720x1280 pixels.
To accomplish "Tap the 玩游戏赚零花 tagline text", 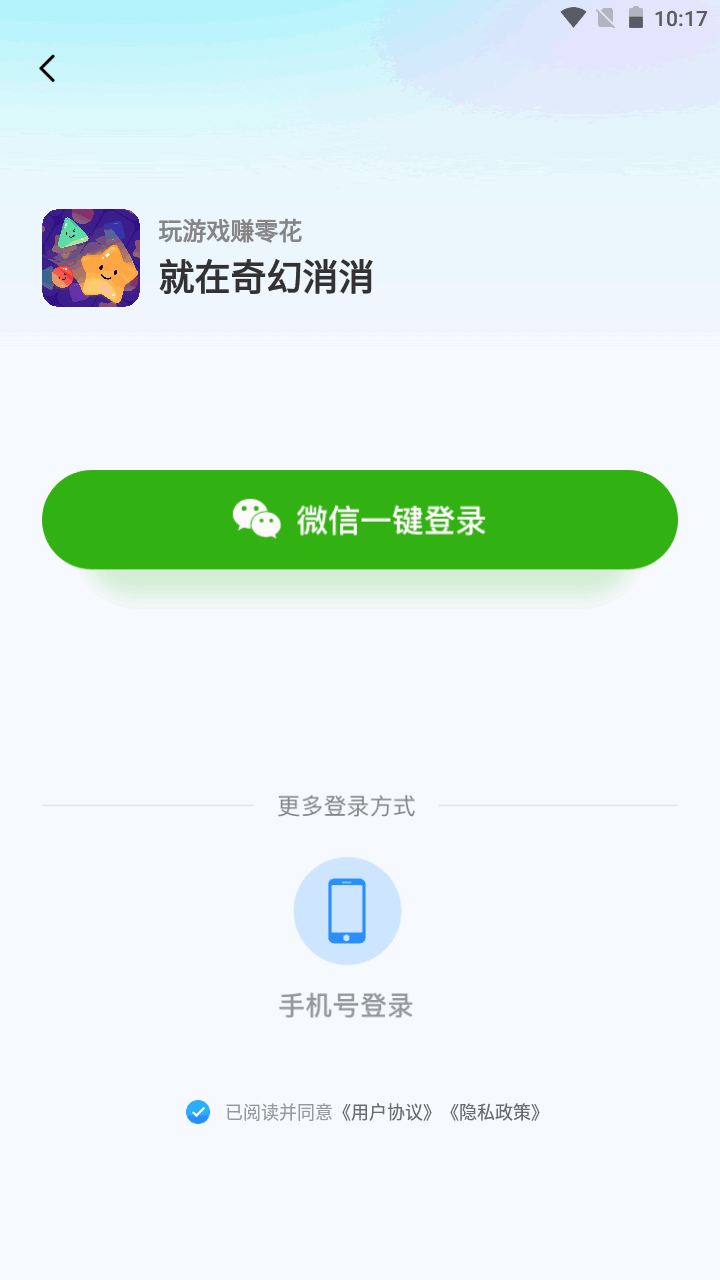I will 232,232.
